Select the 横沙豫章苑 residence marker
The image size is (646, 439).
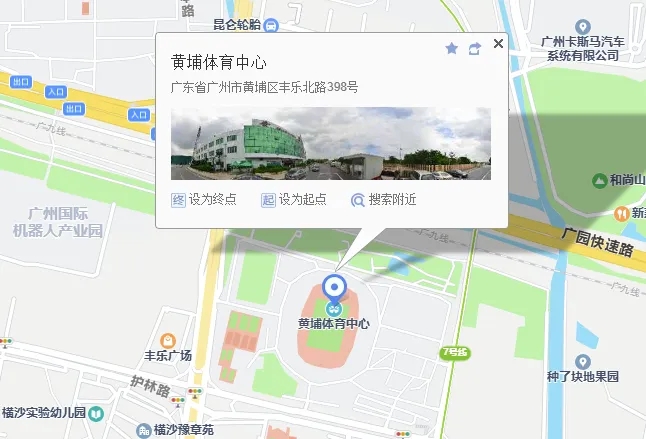(143, 431)
